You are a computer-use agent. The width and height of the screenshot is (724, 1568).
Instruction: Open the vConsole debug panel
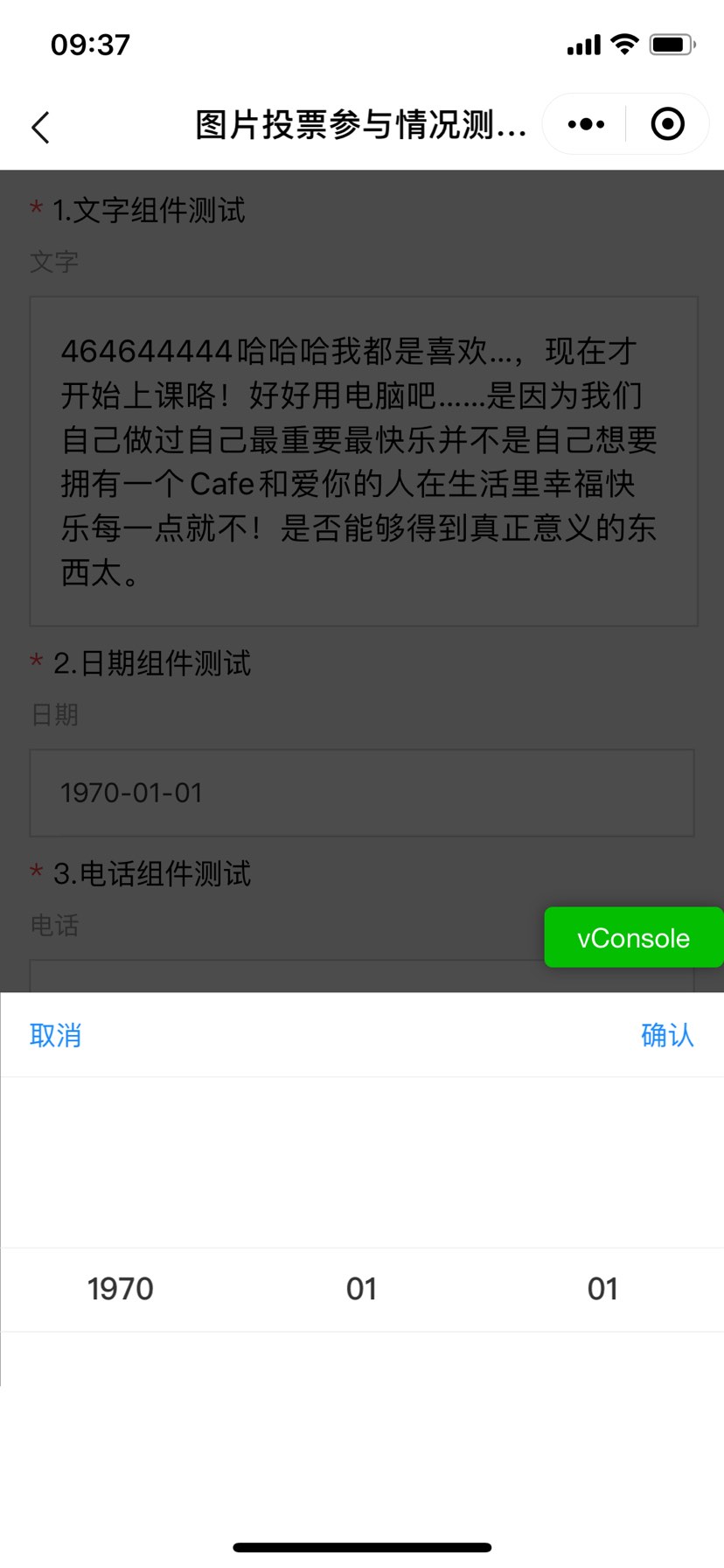[633, 938]
